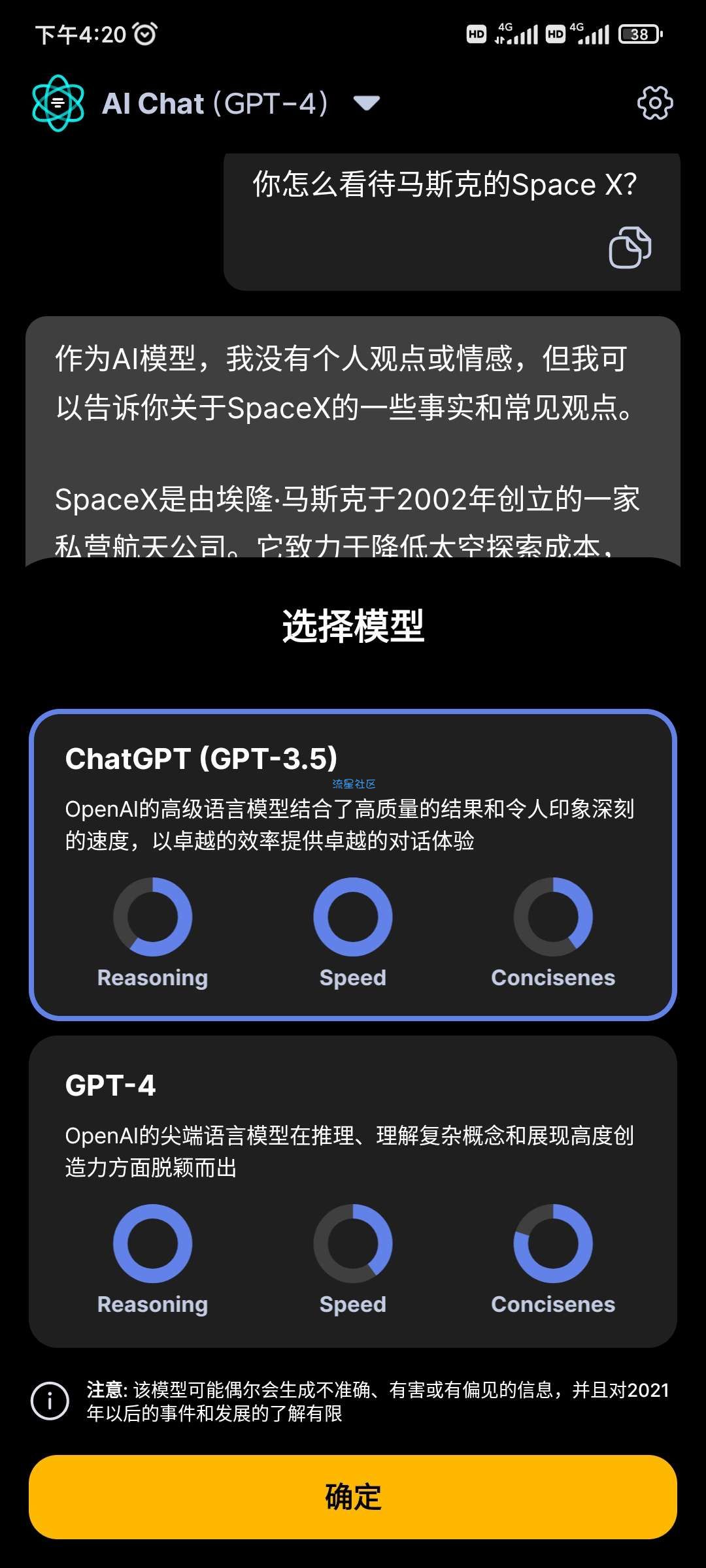This screenshot has height=1568, width=706.
Task: Expand the AI Chat model dropdown arrow
Action: [366, 103]
